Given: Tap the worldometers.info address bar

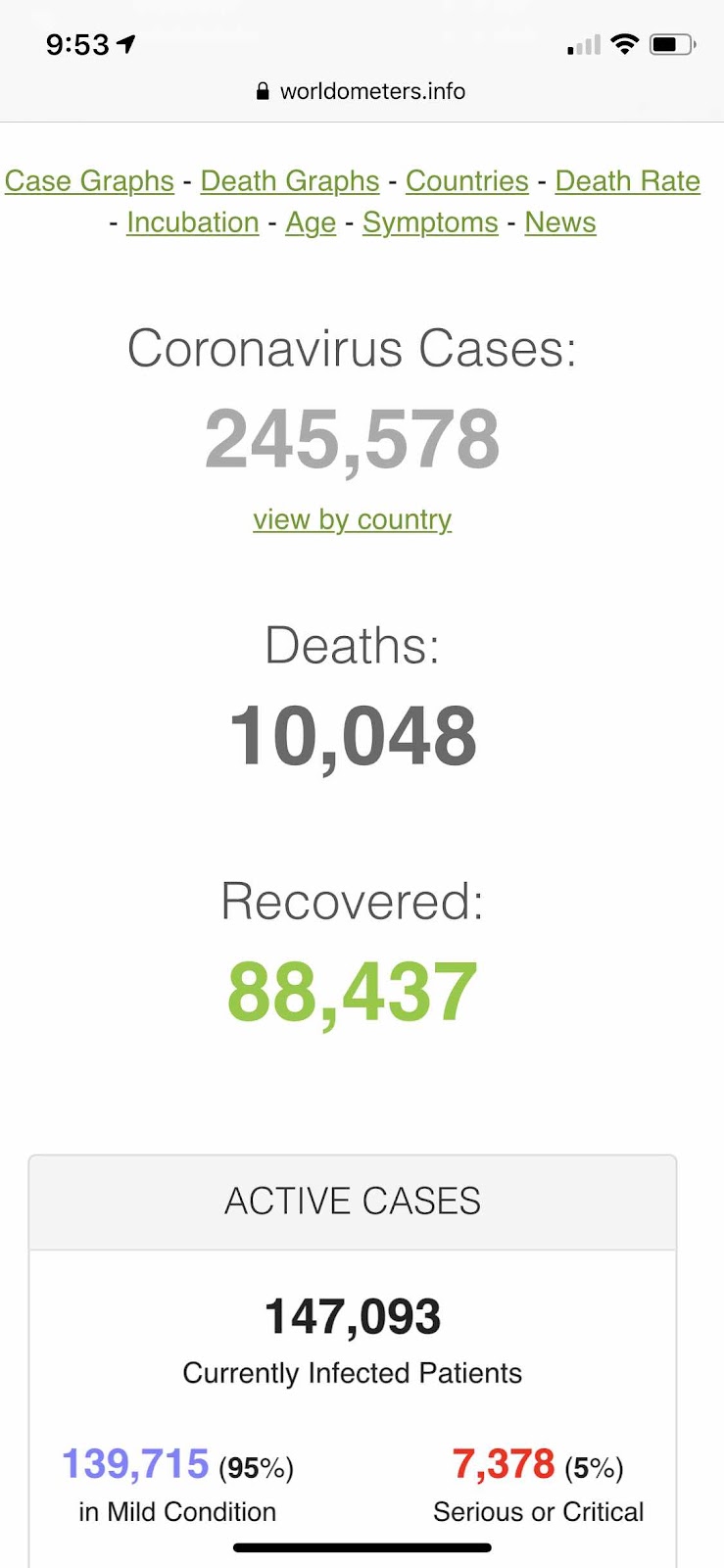Looking at the screenshot, I should pos(362,91).
